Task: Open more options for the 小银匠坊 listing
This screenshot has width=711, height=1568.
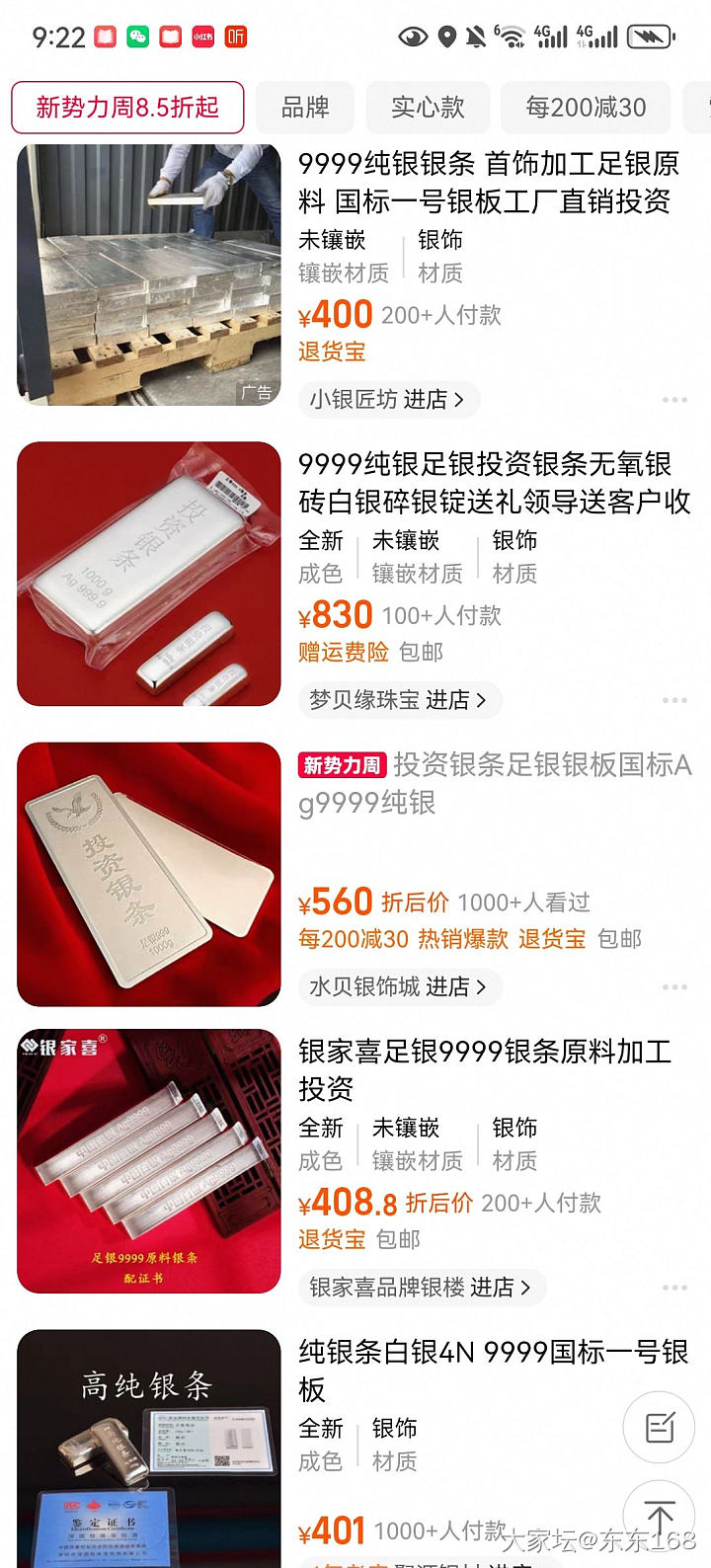Action: (x=674, y=400)
